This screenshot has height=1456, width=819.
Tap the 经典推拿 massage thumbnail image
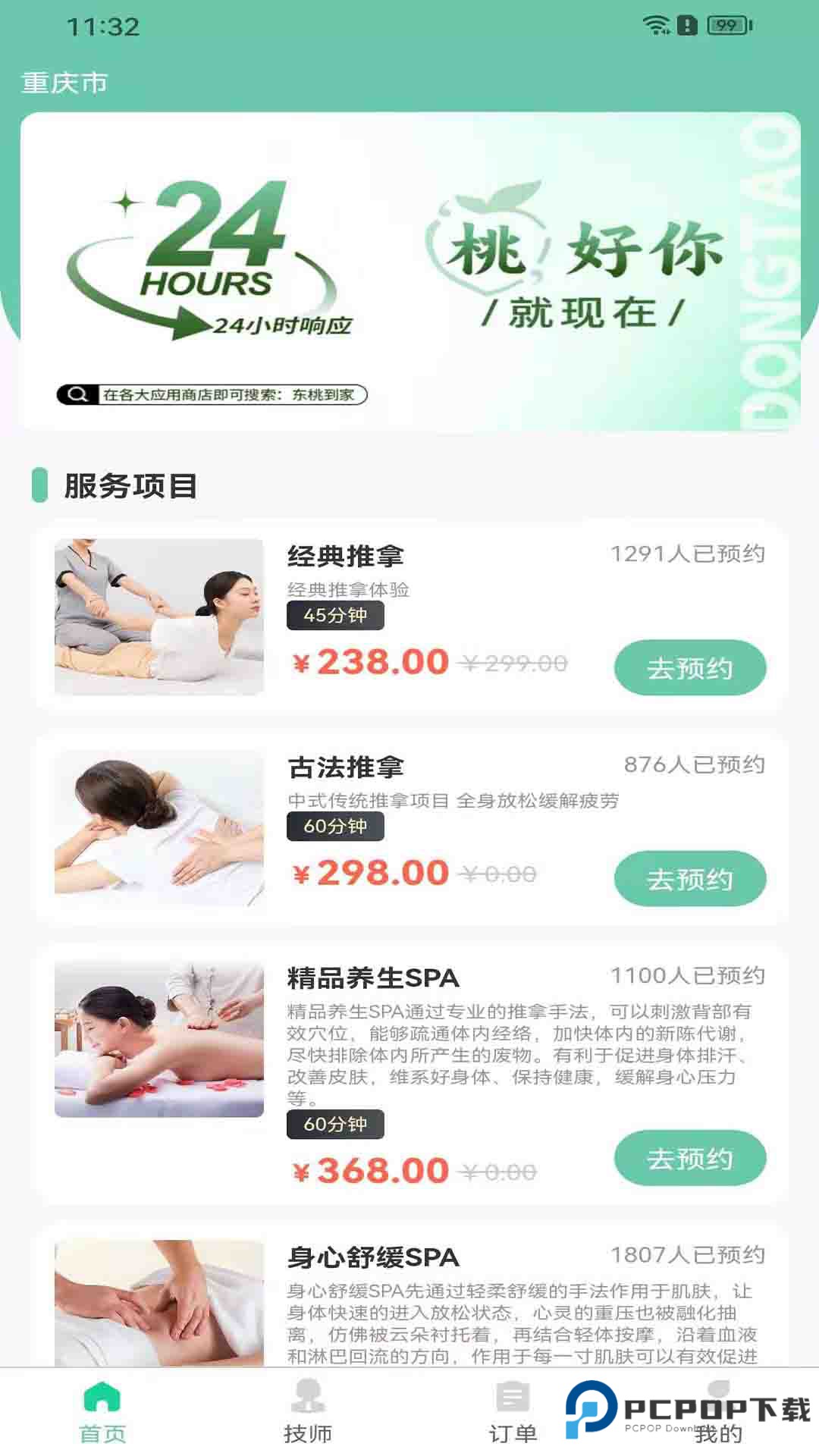click(x=158, y=617)
